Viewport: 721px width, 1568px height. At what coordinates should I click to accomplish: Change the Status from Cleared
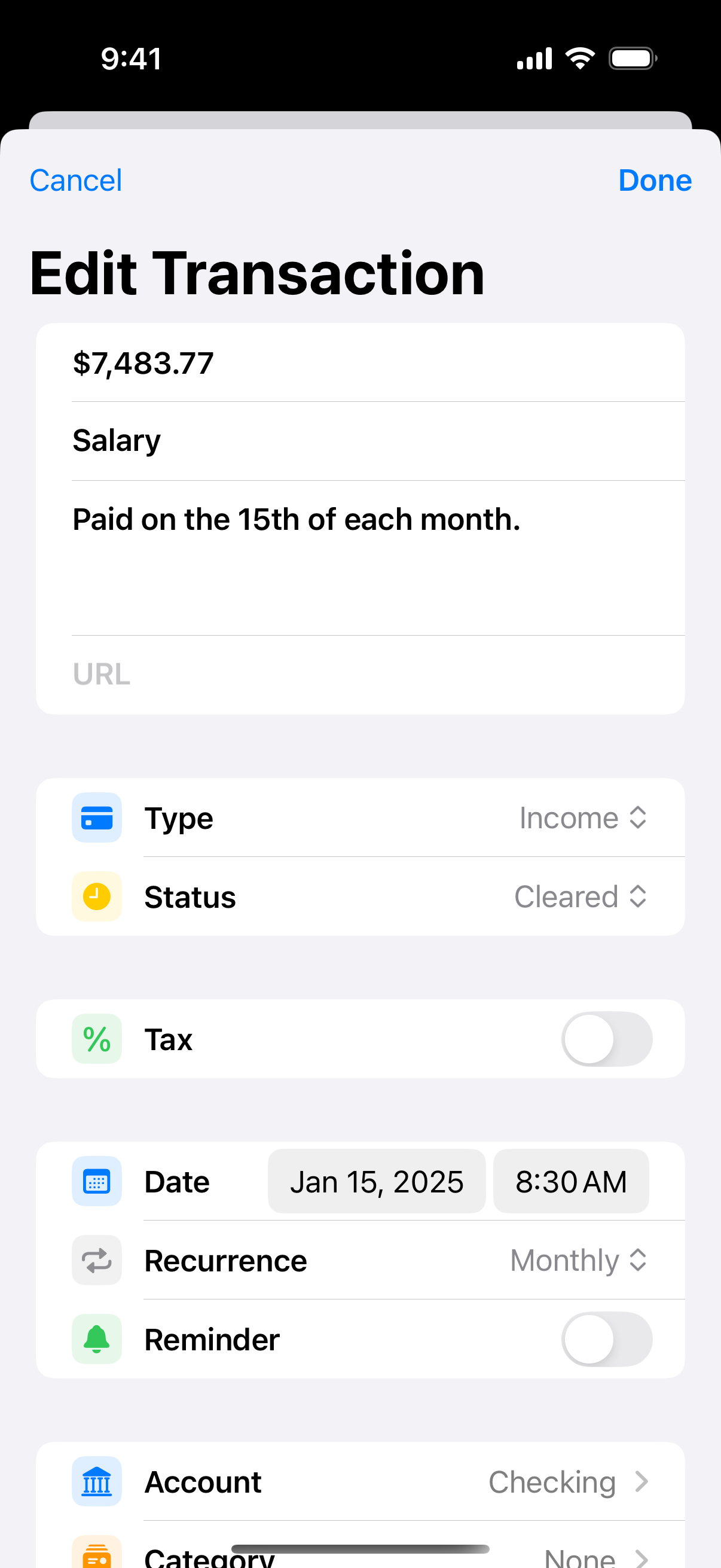(360, 896)
